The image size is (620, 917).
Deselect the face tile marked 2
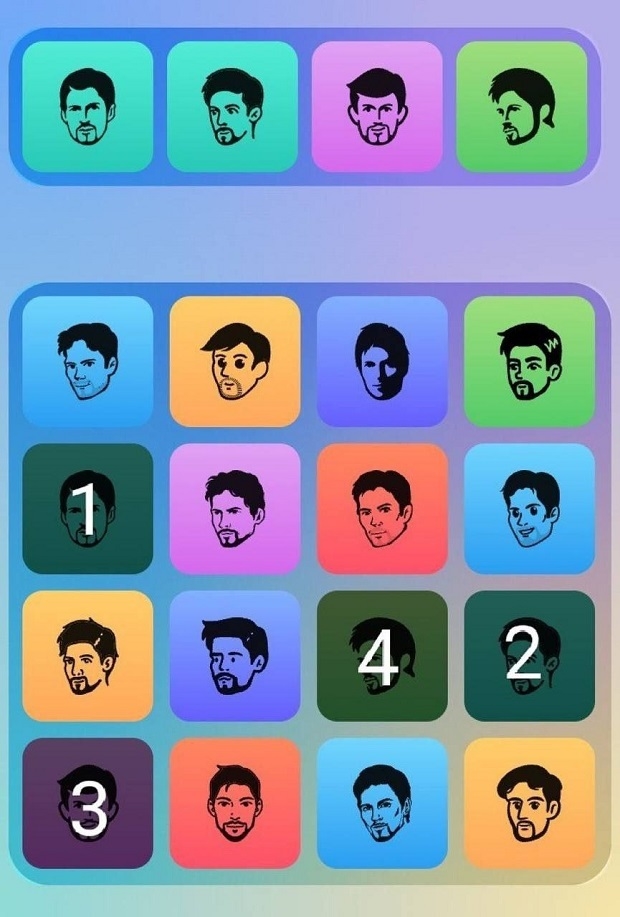[x=529, y=655]
